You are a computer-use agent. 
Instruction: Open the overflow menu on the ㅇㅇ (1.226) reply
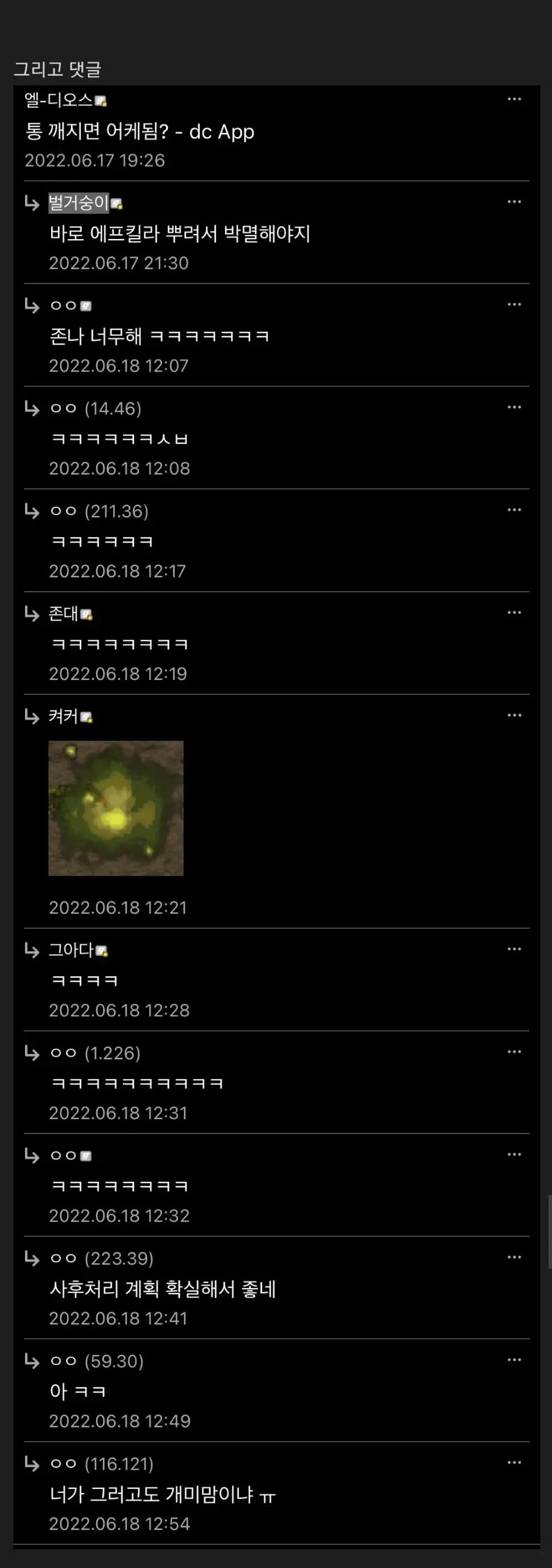[514, 1053]
